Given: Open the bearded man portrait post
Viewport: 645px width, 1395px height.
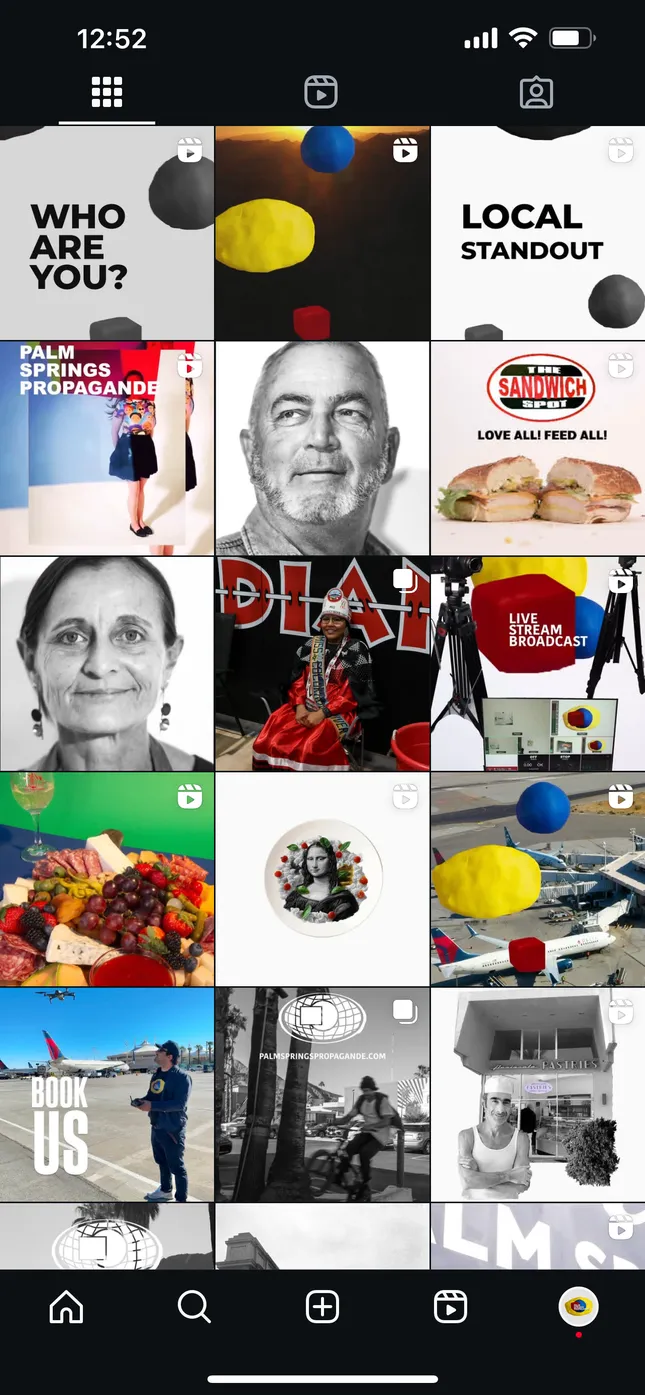Looking at the screenshot, I should click(x=322, y=448).
